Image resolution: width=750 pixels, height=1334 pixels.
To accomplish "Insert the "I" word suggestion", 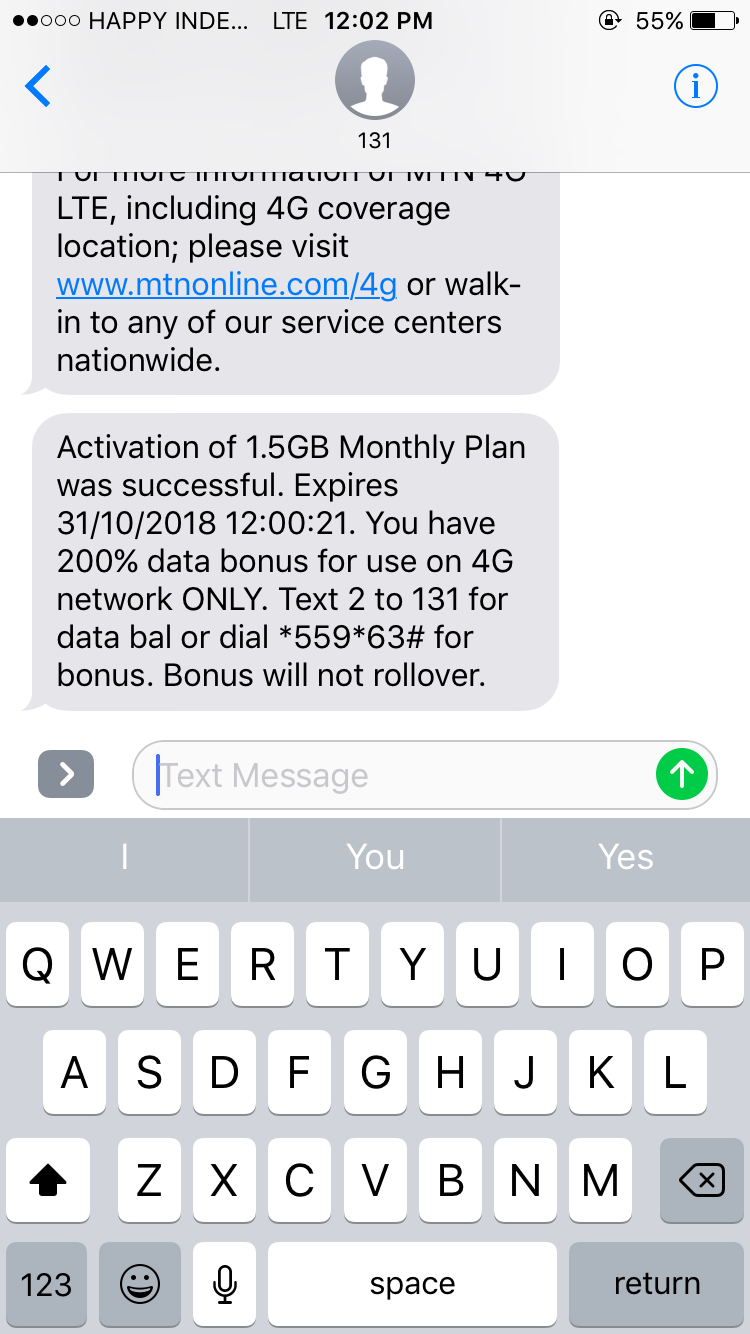I will [x=124, y=857].
